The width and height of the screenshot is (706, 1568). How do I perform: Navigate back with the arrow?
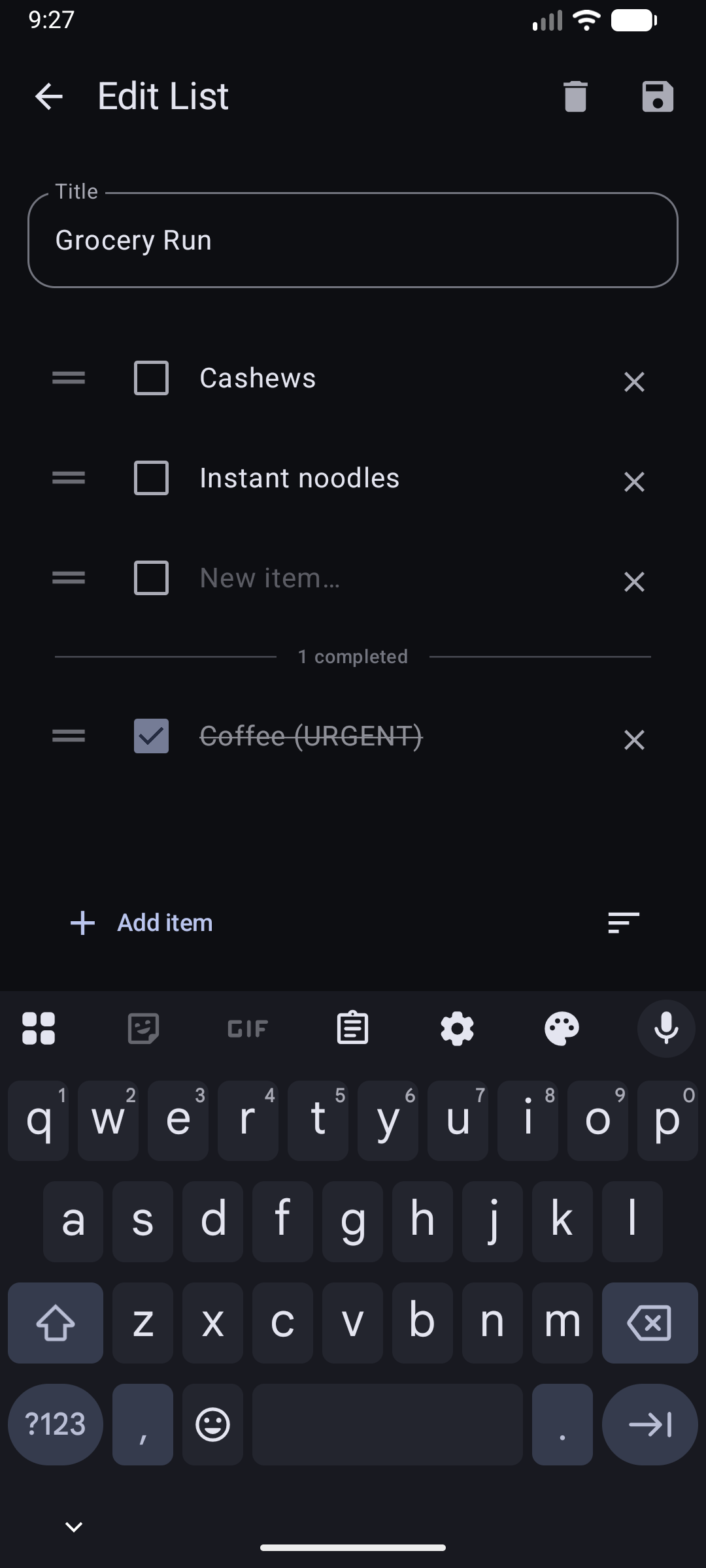49,96
